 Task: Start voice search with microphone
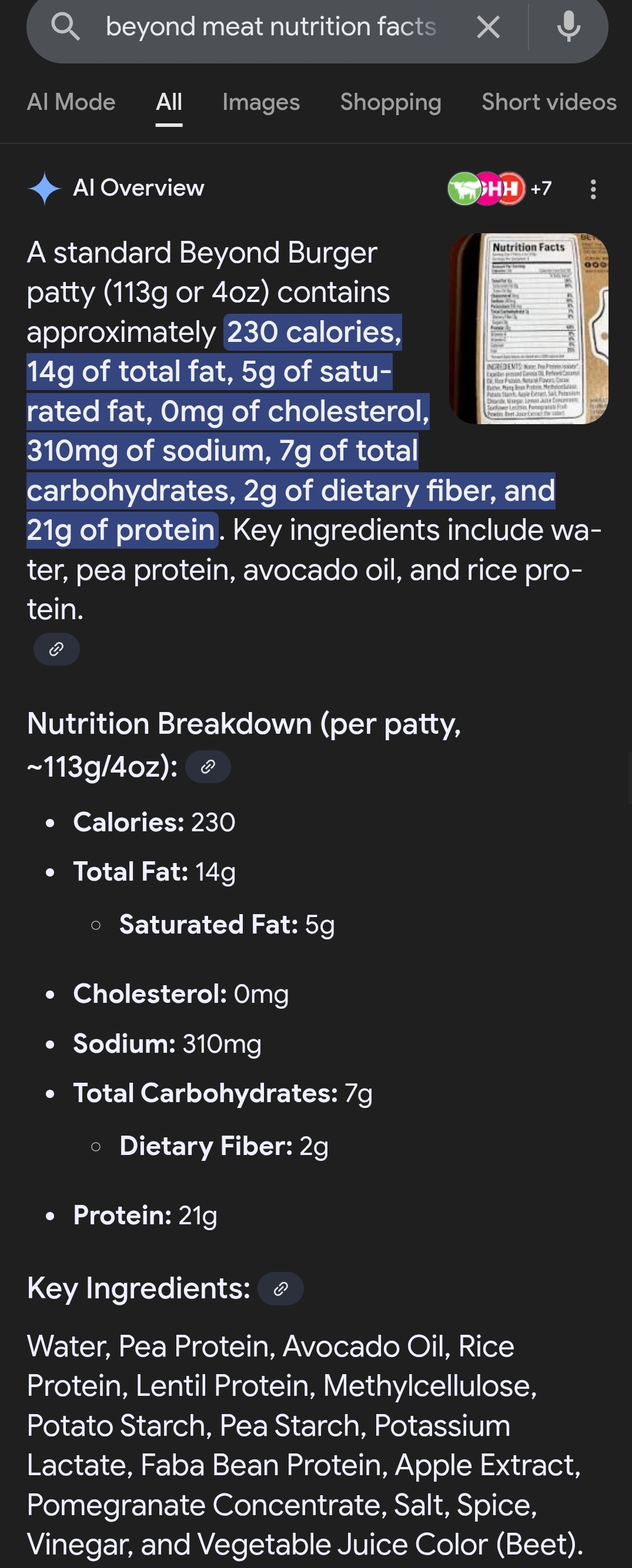coord(568,27)
